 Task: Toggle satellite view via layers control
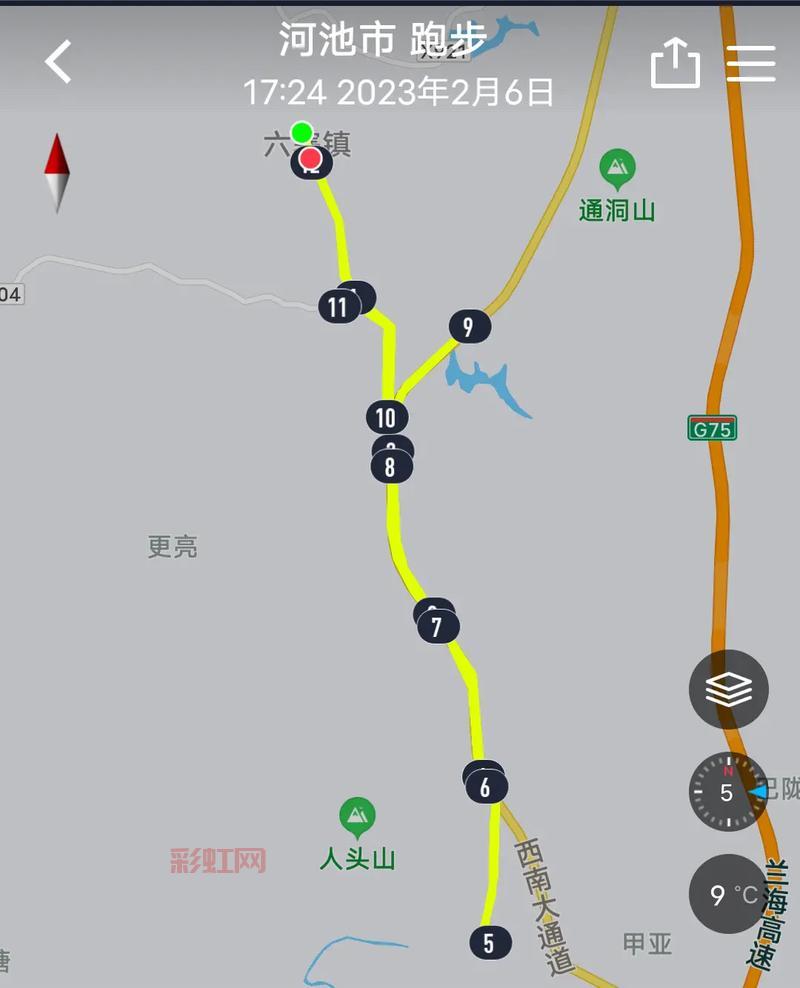[x=729, y=688]
